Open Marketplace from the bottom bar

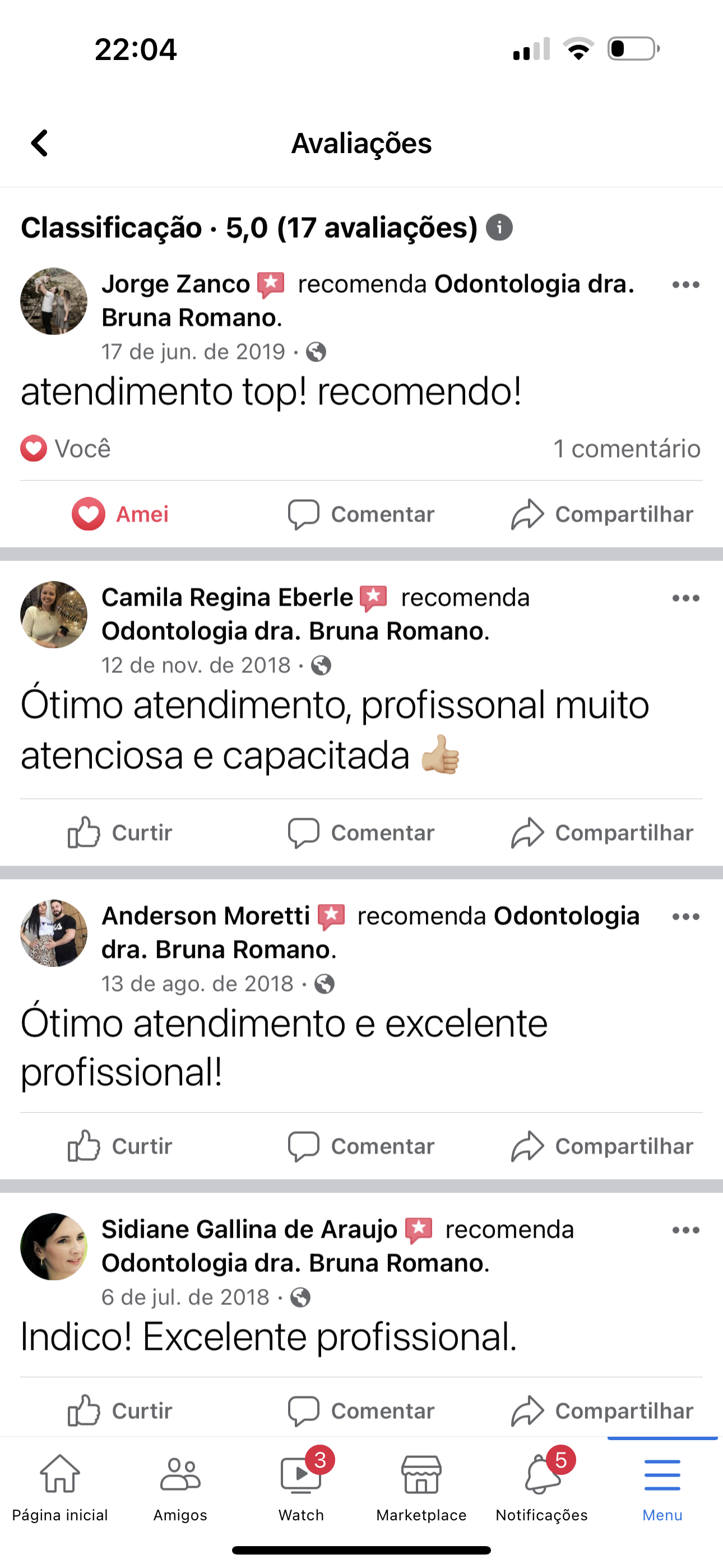pos(420,1491)
